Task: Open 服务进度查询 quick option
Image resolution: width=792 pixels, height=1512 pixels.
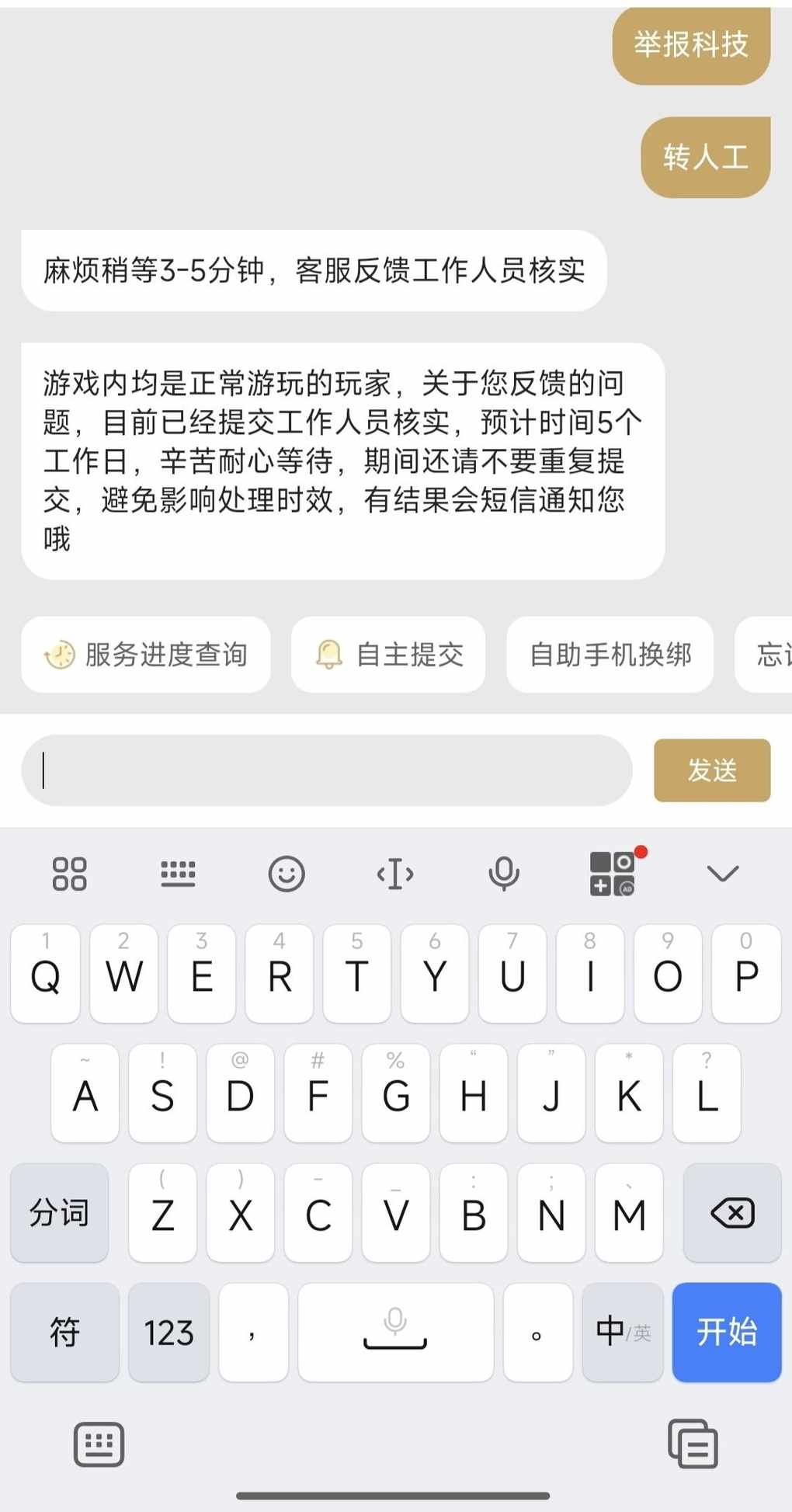Action: pyautogui.click(x=146, y=655)
